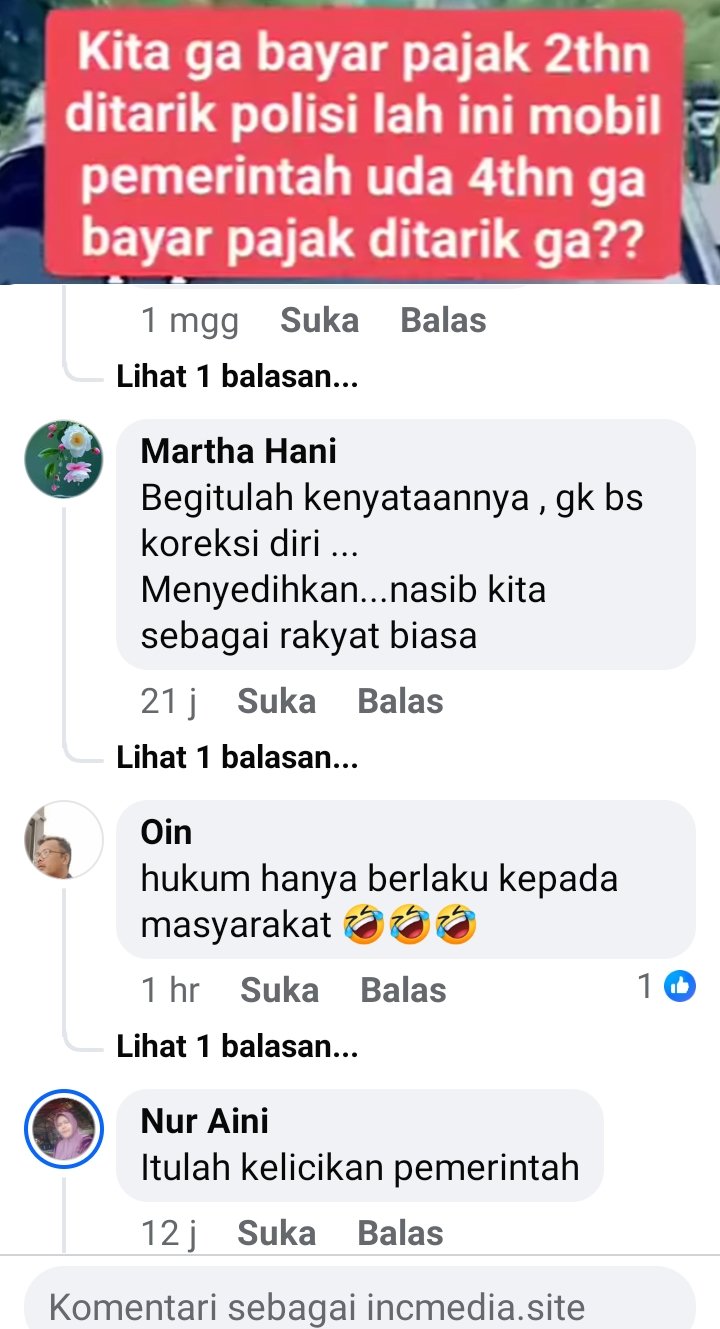
Task: Reply to Nur Aini's comment
Action: coord(400,1233)
